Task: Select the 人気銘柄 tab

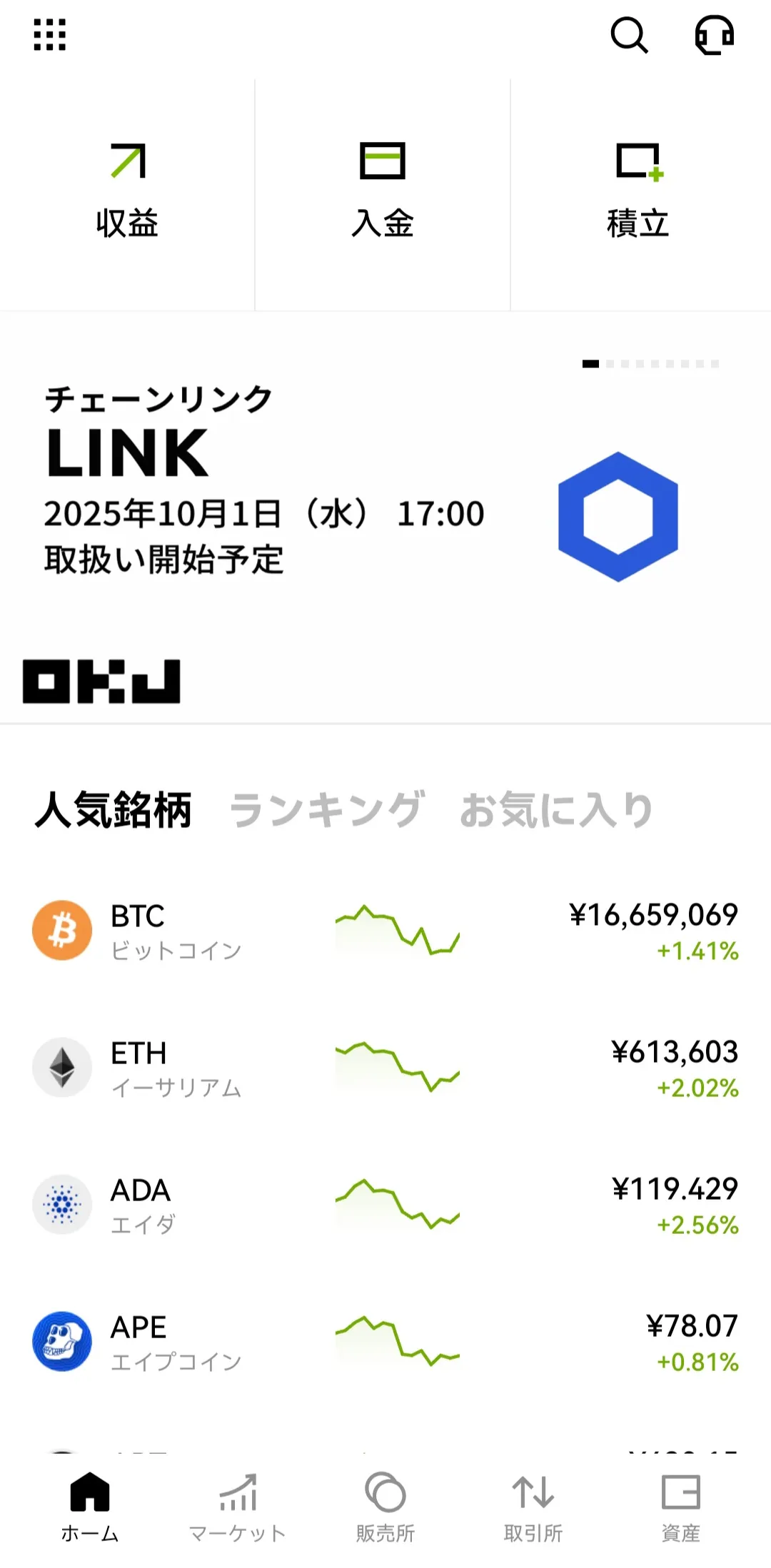Action: [114, 810]
